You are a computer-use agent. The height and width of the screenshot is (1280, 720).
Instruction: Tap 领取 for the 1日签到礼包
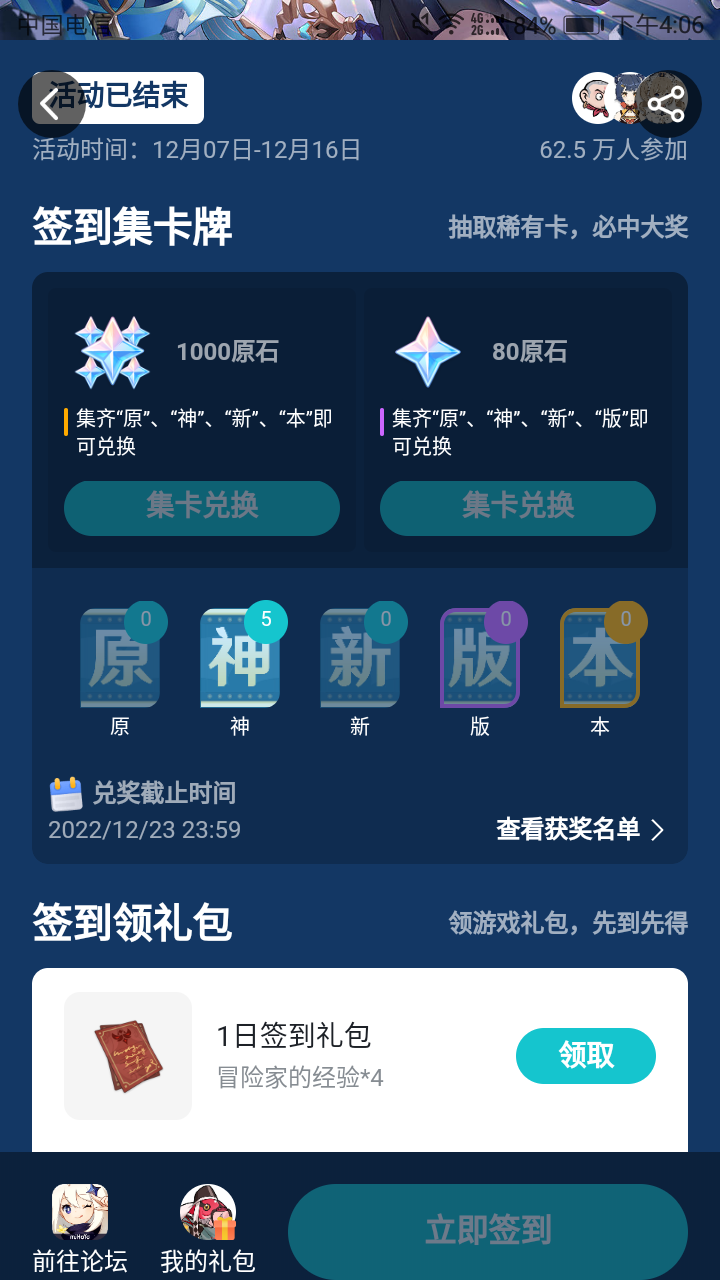[x=585, y=1055]
